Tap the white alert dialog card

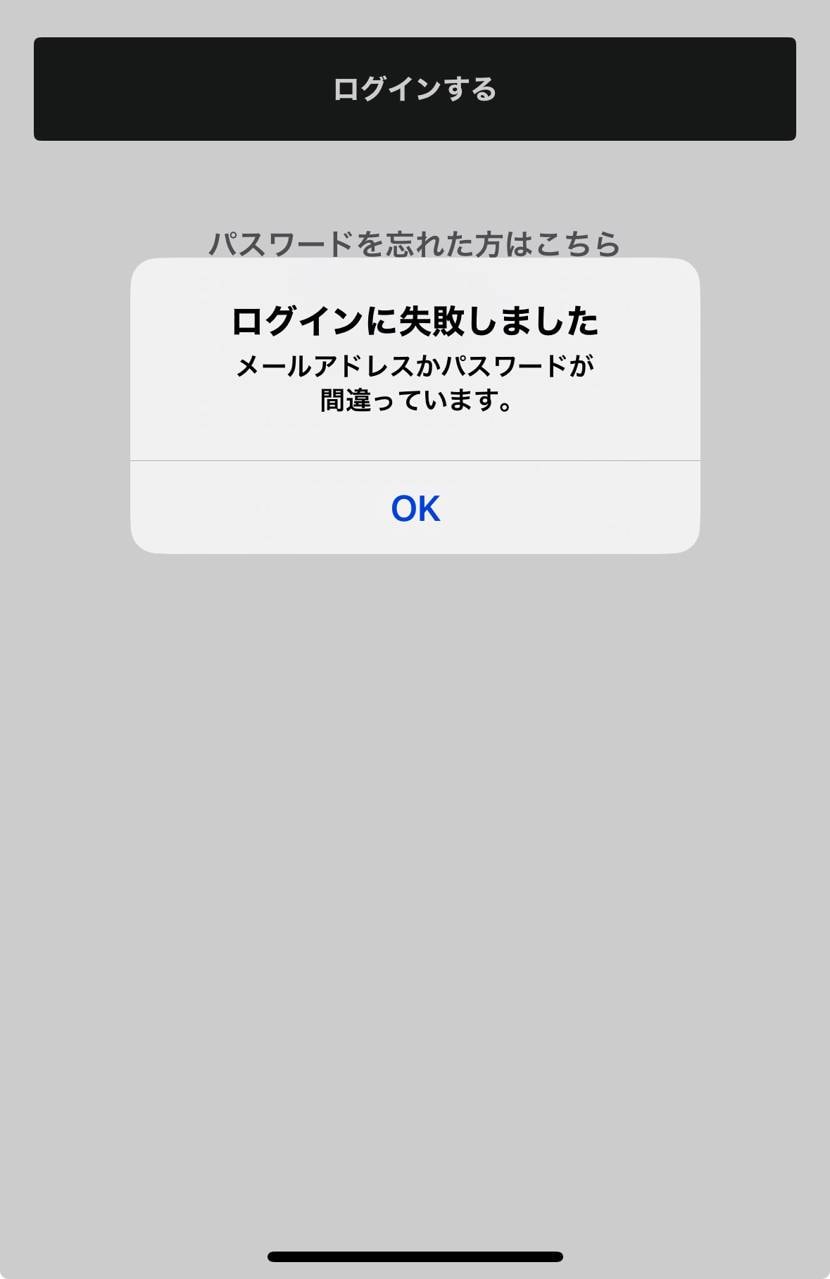[414, 405]
